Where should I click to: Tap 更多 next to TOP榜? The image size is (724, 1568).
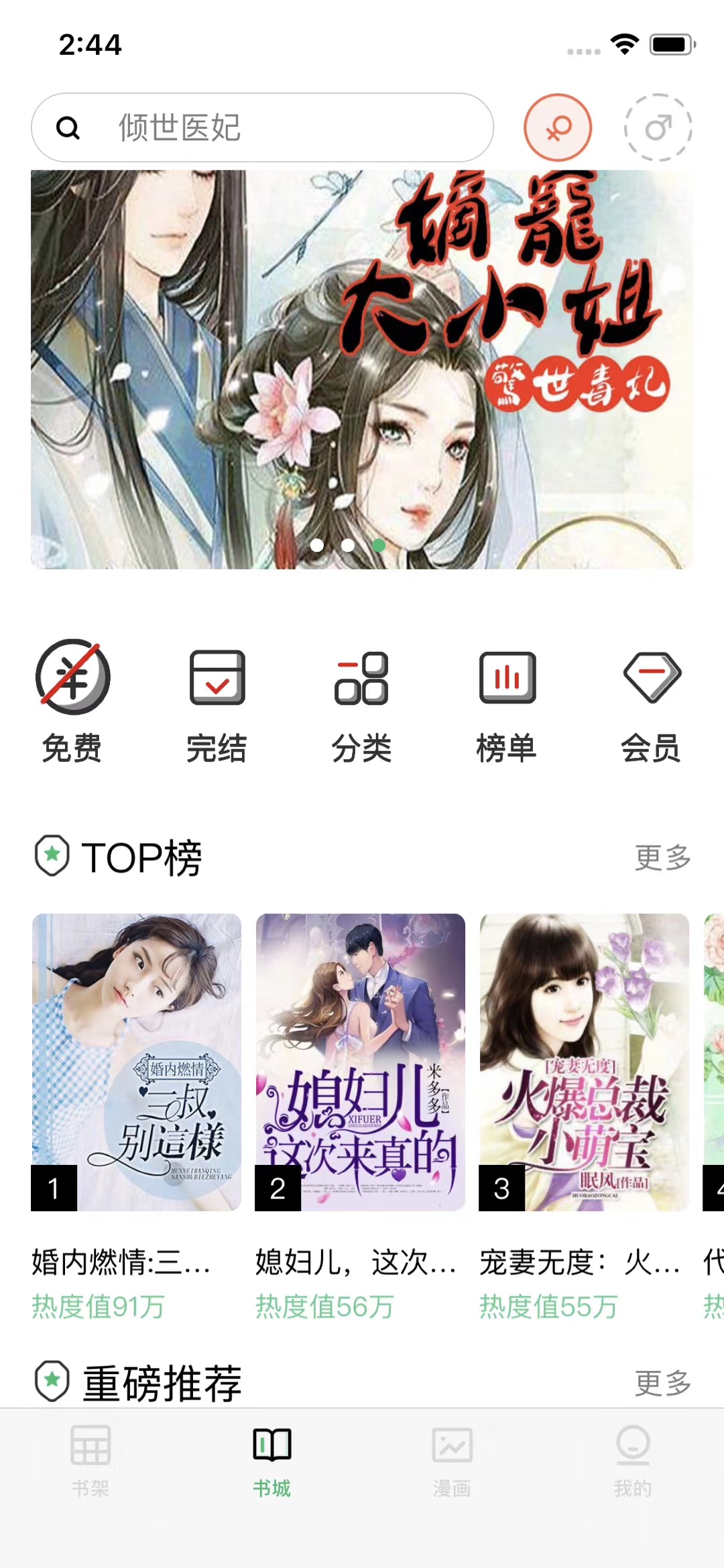[662, 858]
